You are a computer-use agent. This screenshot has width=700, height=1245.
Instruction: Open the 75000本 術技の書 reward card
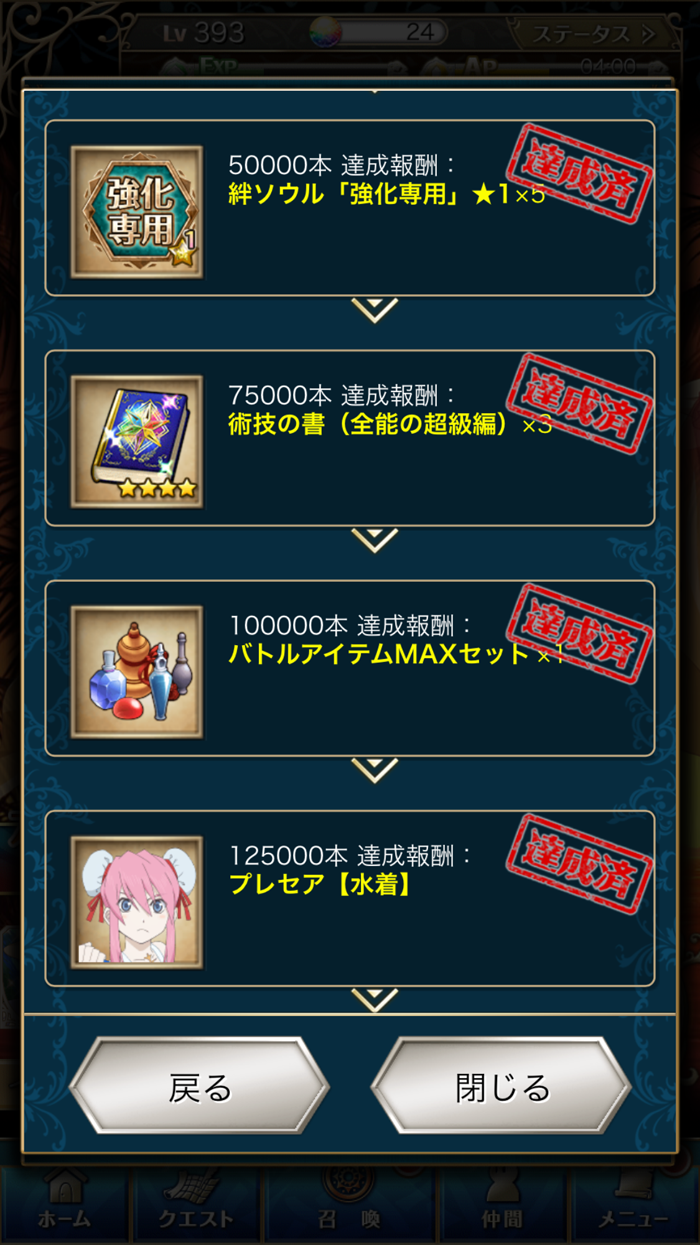click(x=350, y=438)
